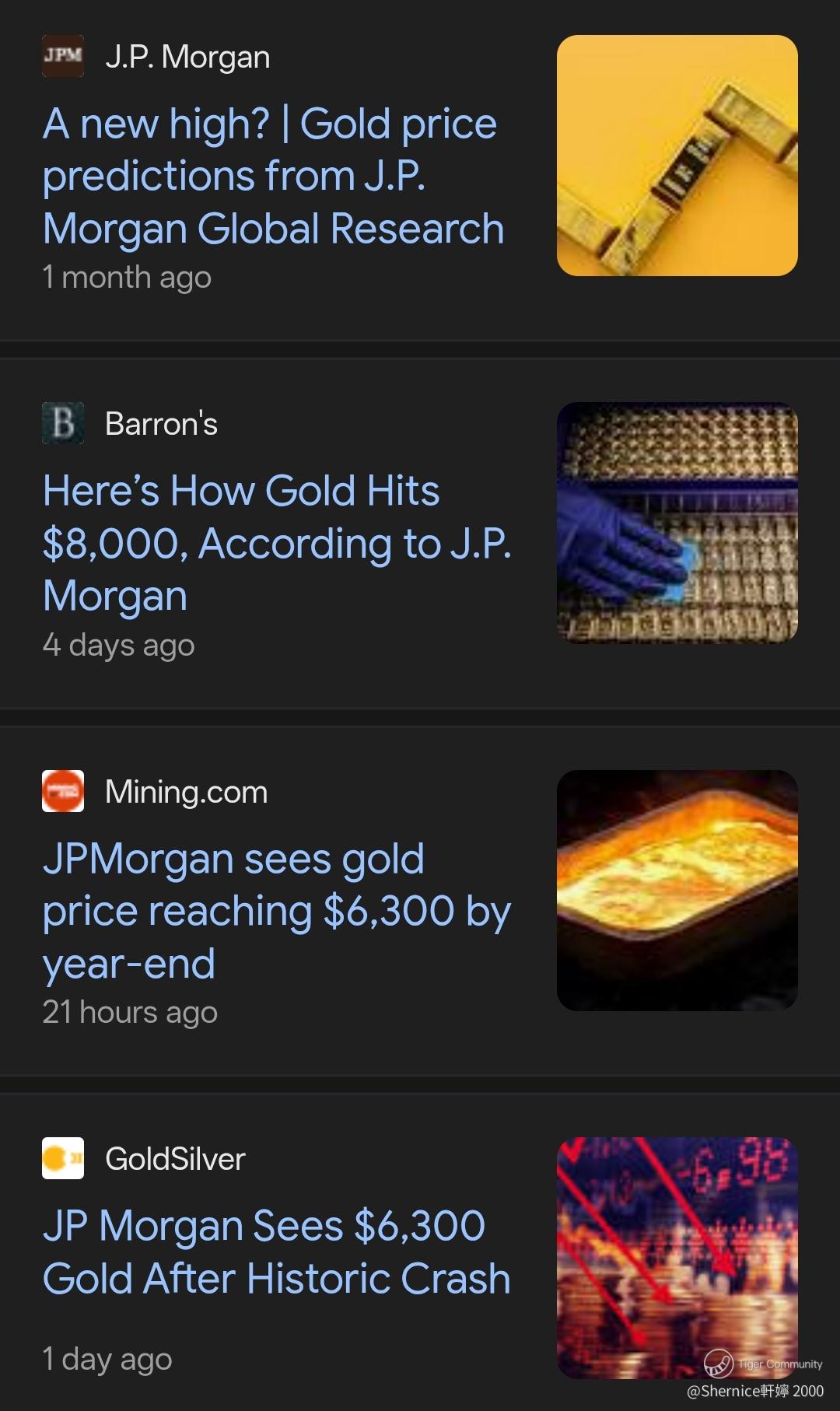View GoldSilver's story about the historic crash

tap(276, 1252)
